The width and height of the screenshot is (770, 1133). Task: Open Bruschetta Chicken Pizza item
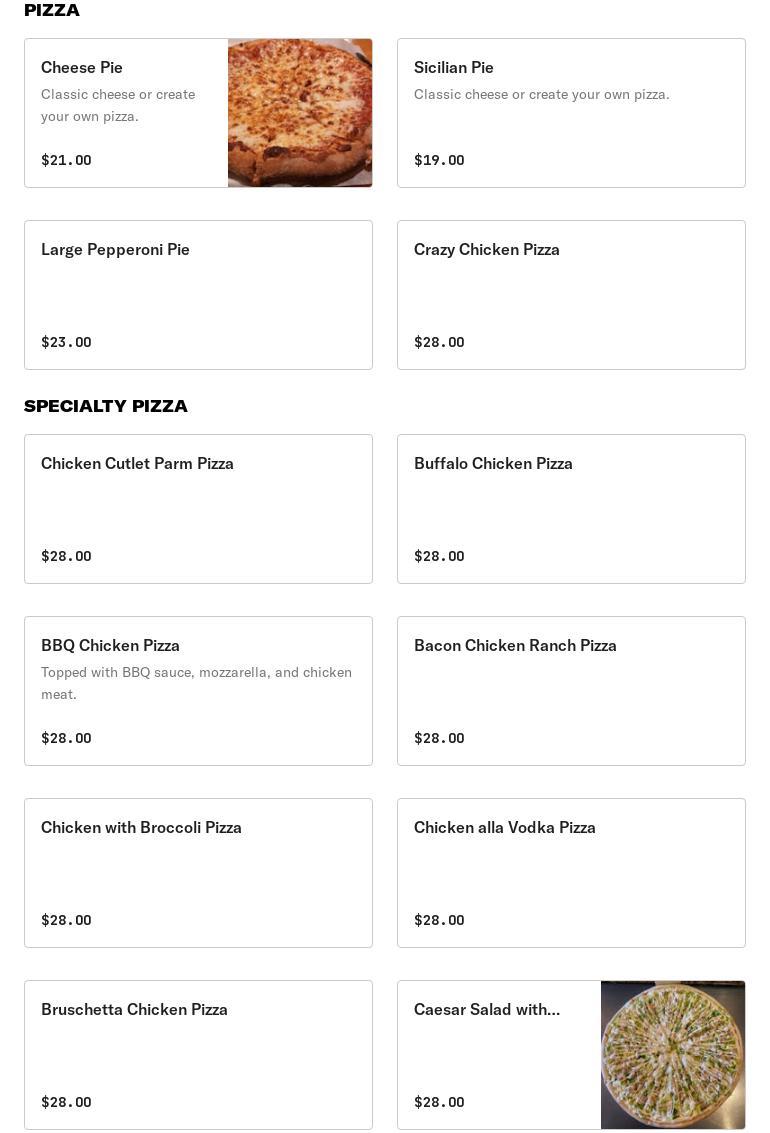(x=198, y=1055)
